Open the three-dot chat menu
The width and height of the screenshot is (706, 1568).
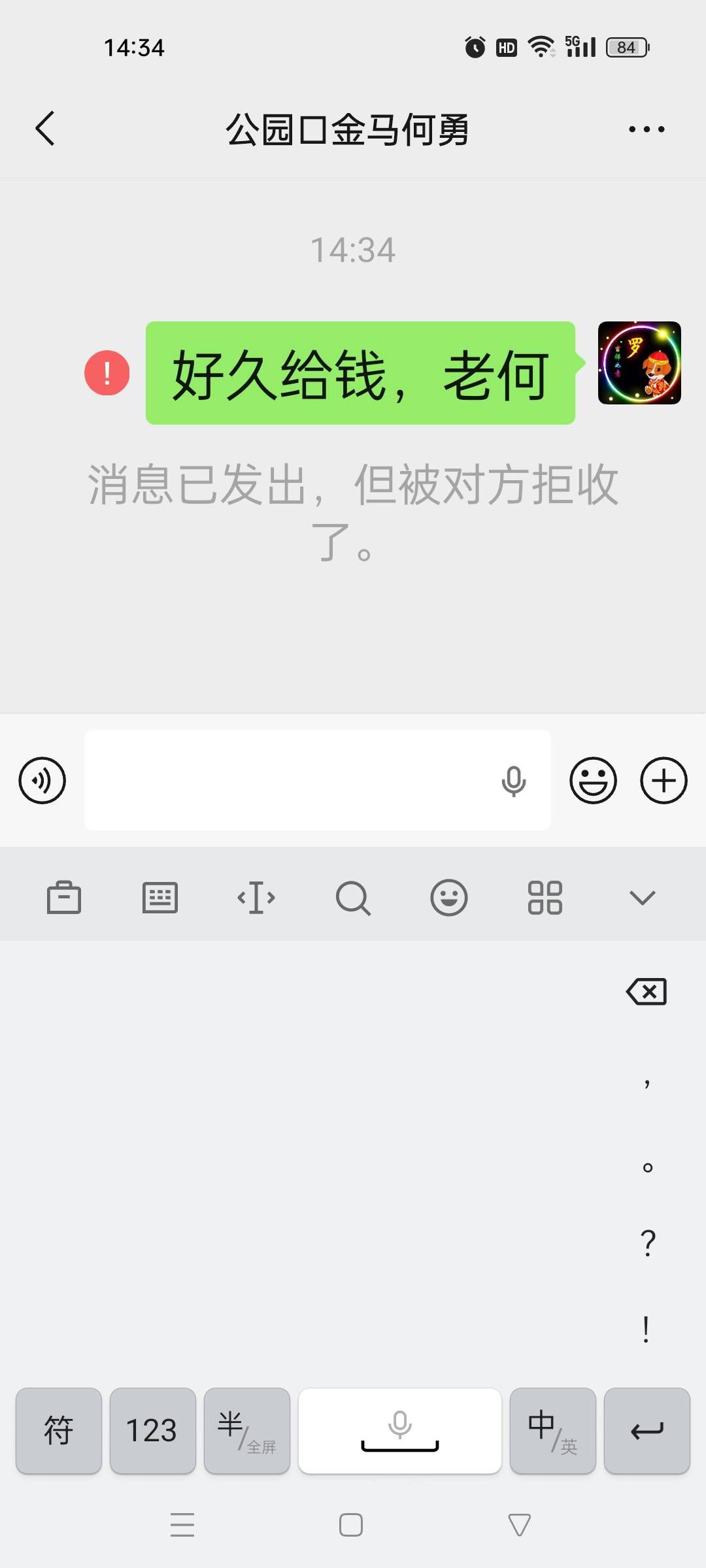click(x=646, y=129)
